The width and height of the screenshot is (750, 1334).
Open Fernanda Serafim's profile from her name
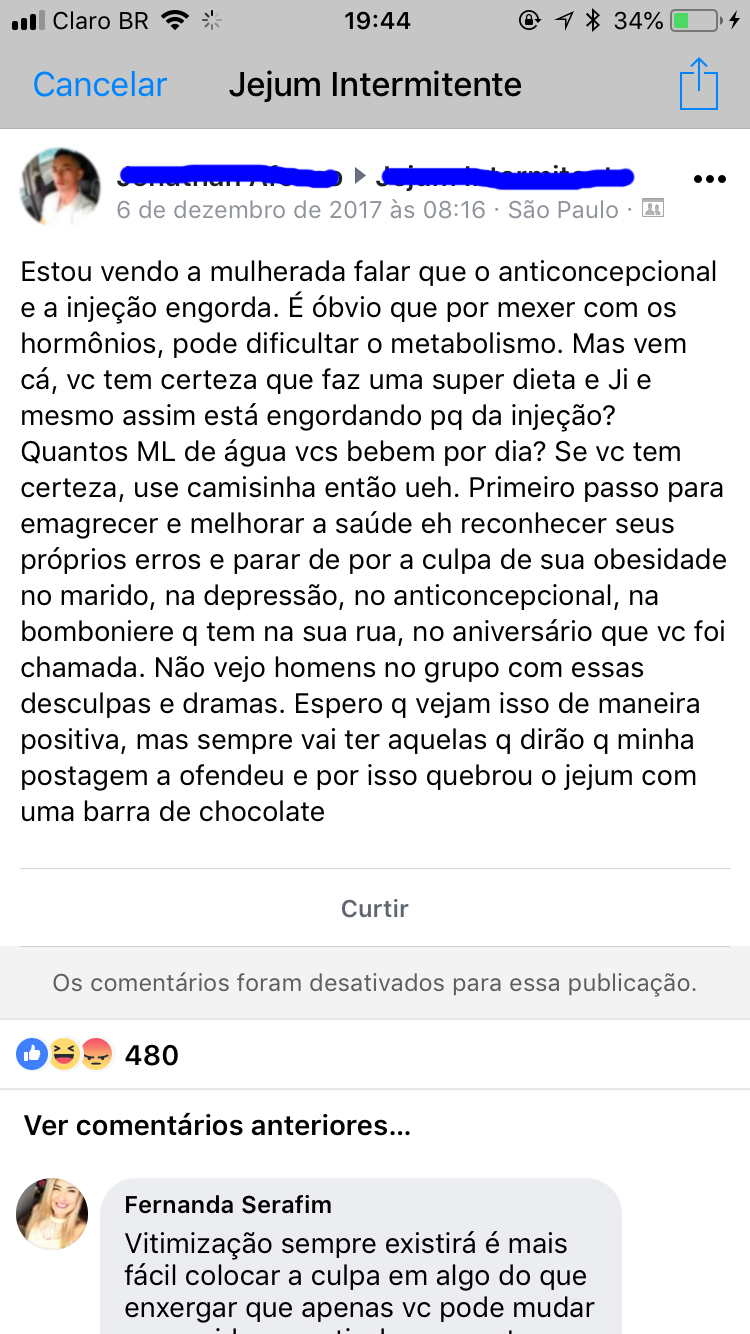(227, 1204)
